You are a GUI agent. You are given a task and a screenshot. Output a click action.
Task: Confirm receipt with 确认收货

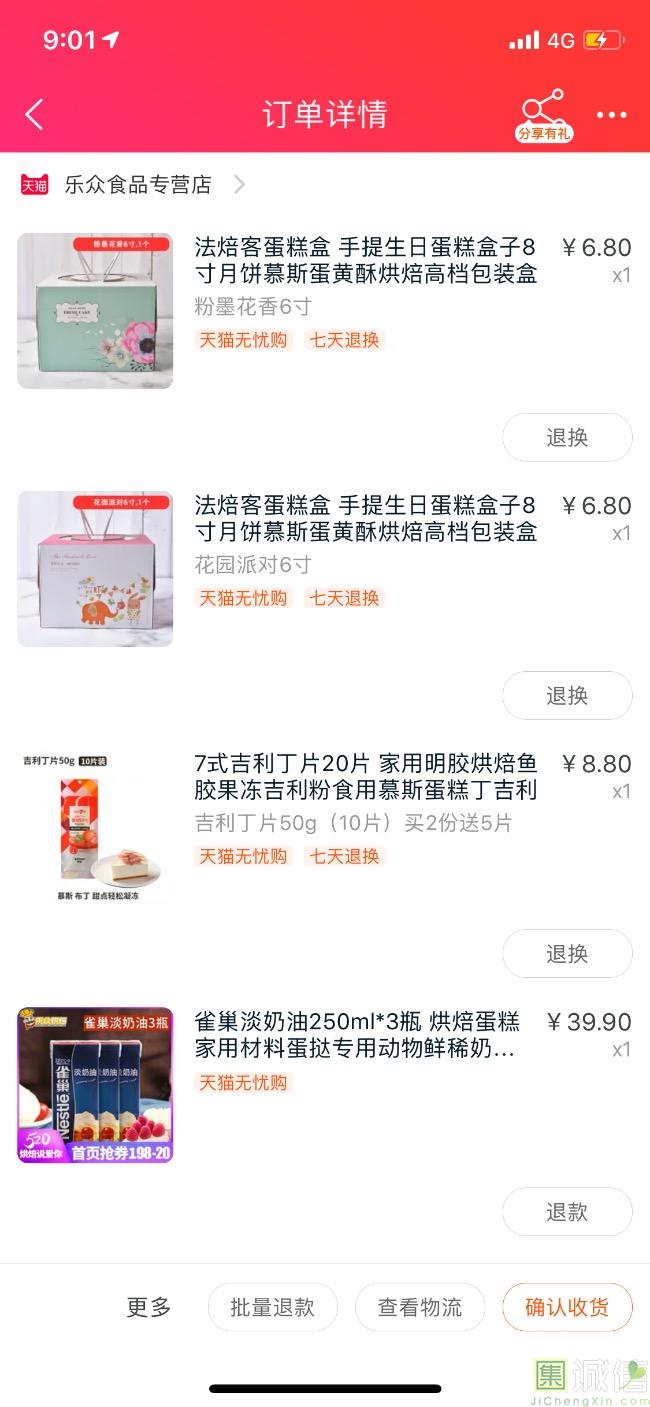tap(567, 1307)
